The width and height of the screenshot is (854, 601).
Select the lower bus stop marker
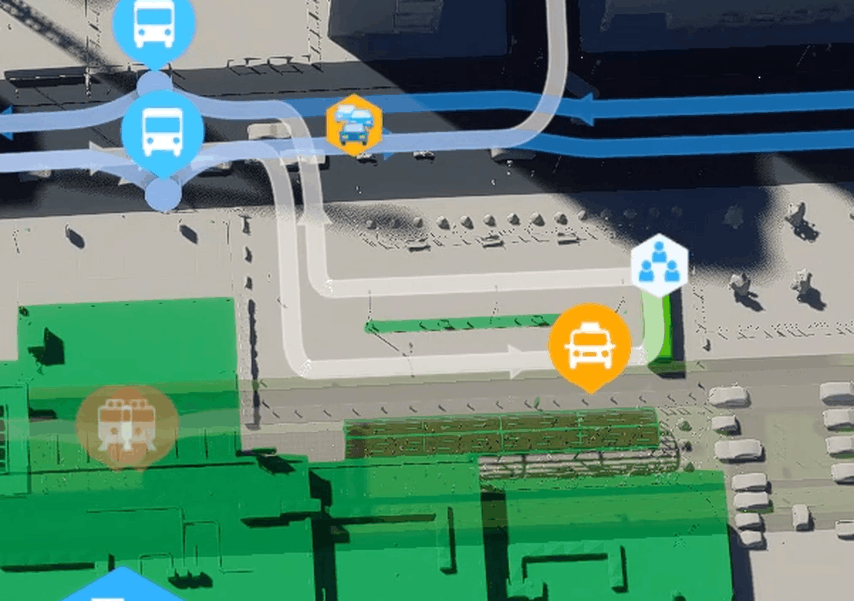tap(162, 131)
